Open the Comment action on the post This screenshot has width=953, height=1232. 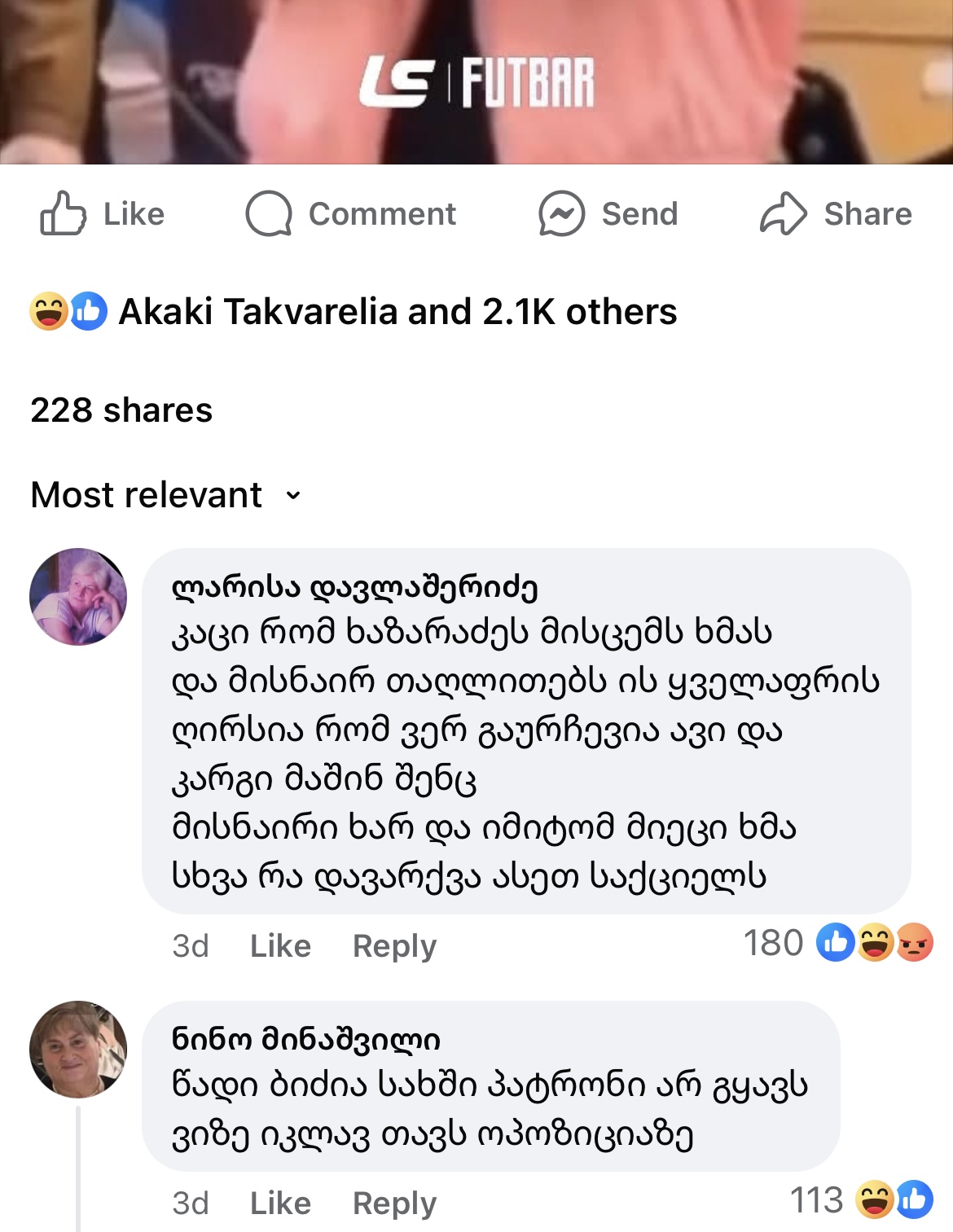pos(351,214)
